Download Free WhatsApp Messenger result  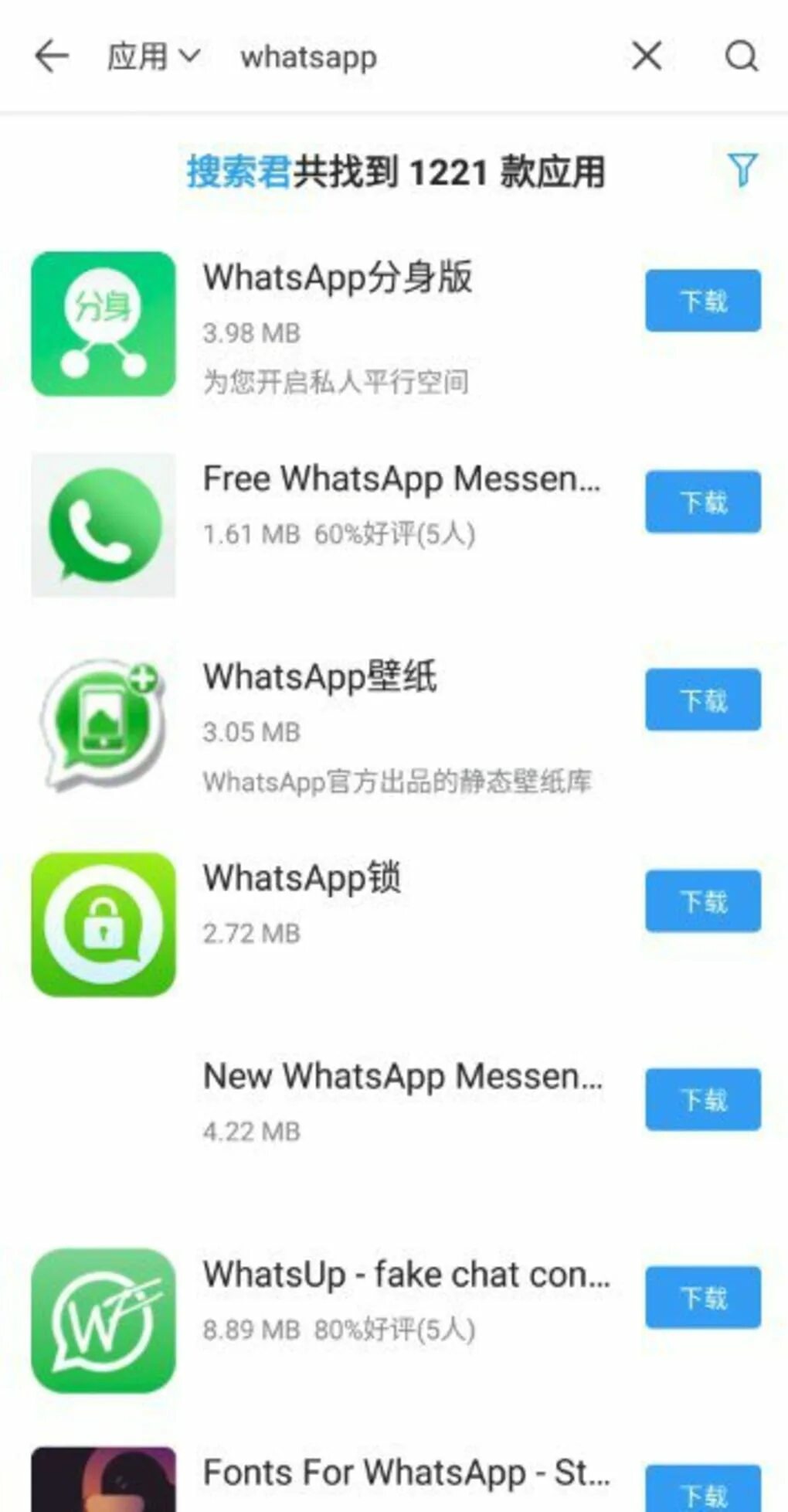(x=703, y=502)
